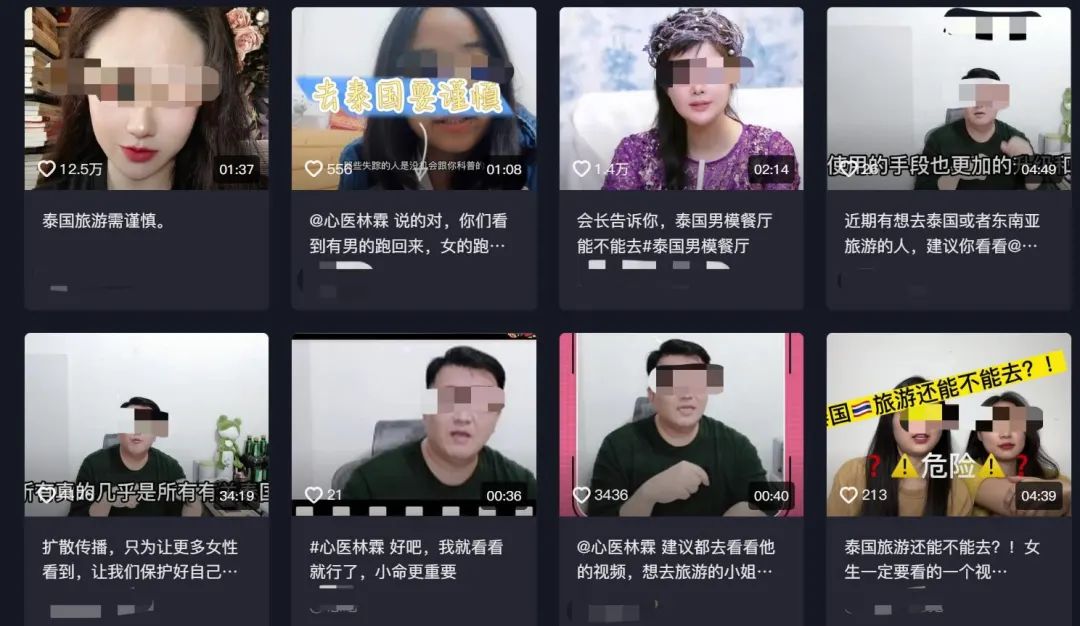This screenshot has height=626, width=1080.
Task: Open the video titled 泰国旅游需谨慎
Action: point(146,99)
